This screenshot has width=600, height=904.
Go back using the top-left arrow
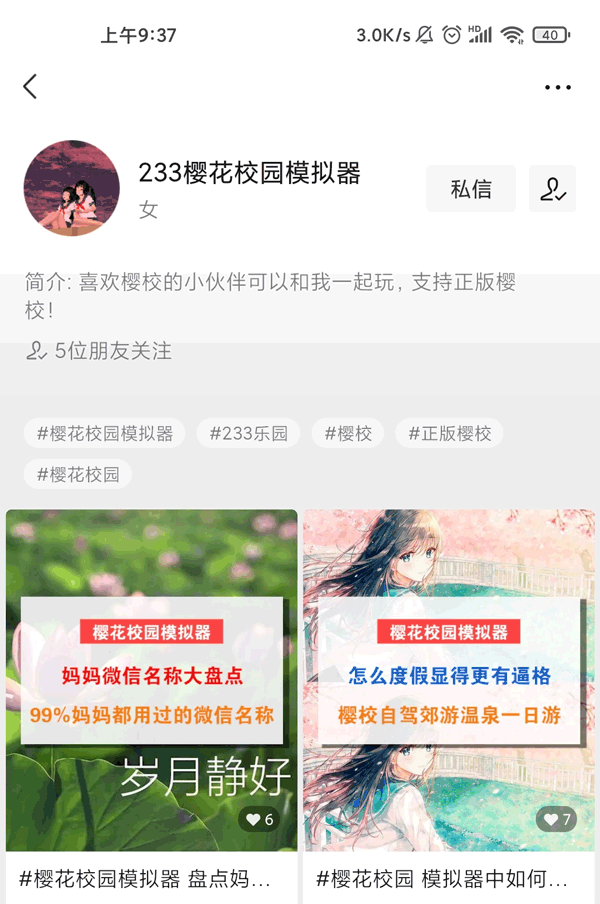pos(30,87)
